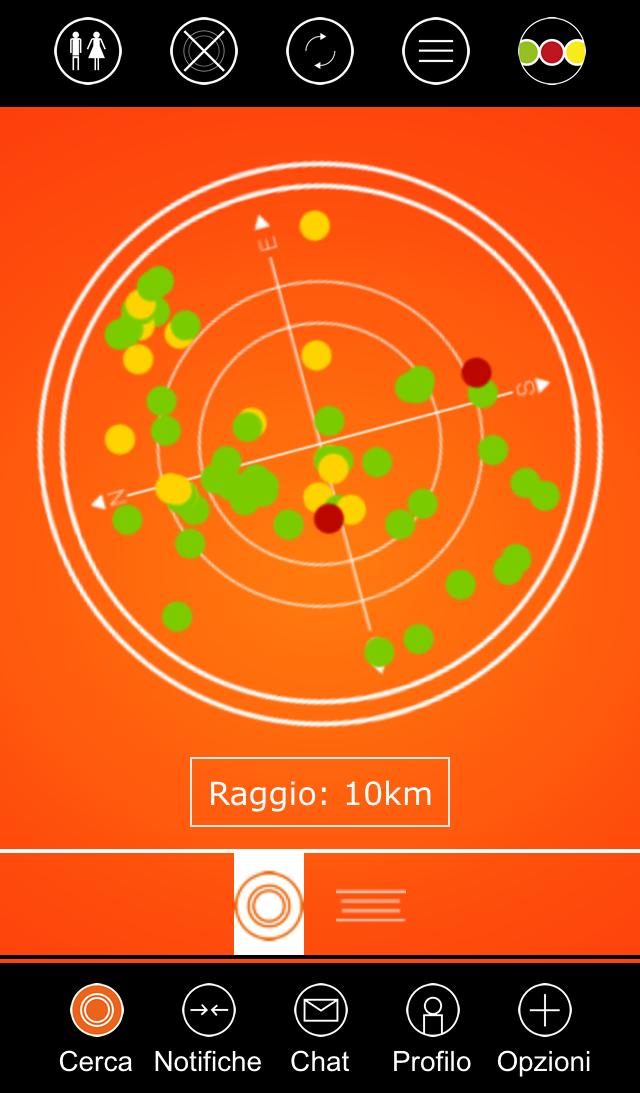Change the Raggio: 10km search radius
This screenshot has width=640, height=1093.
pos(320,792)
